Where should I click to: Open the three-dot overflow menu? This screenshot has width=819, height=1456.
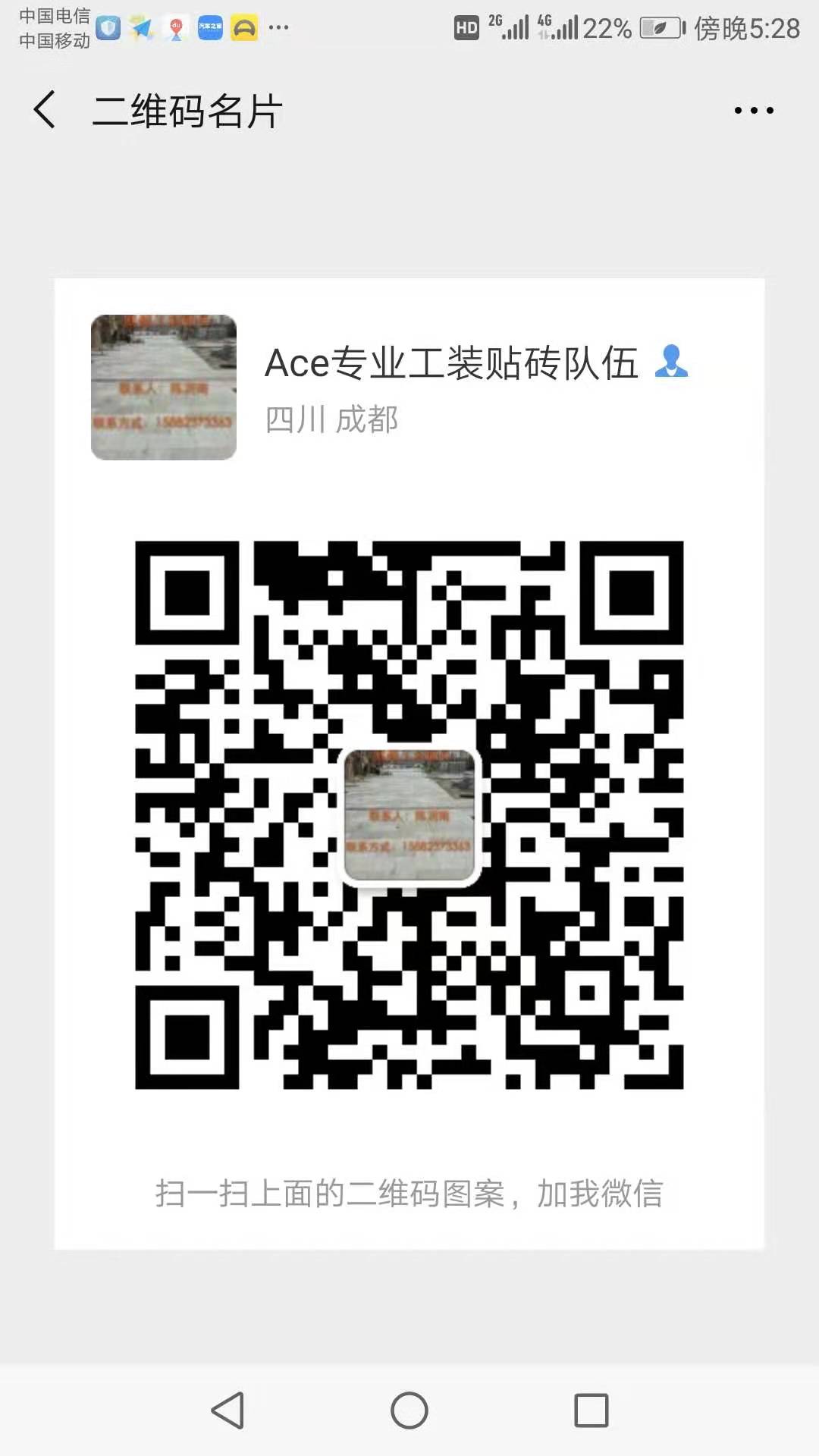pyautogui.click(x=754, y=111)
